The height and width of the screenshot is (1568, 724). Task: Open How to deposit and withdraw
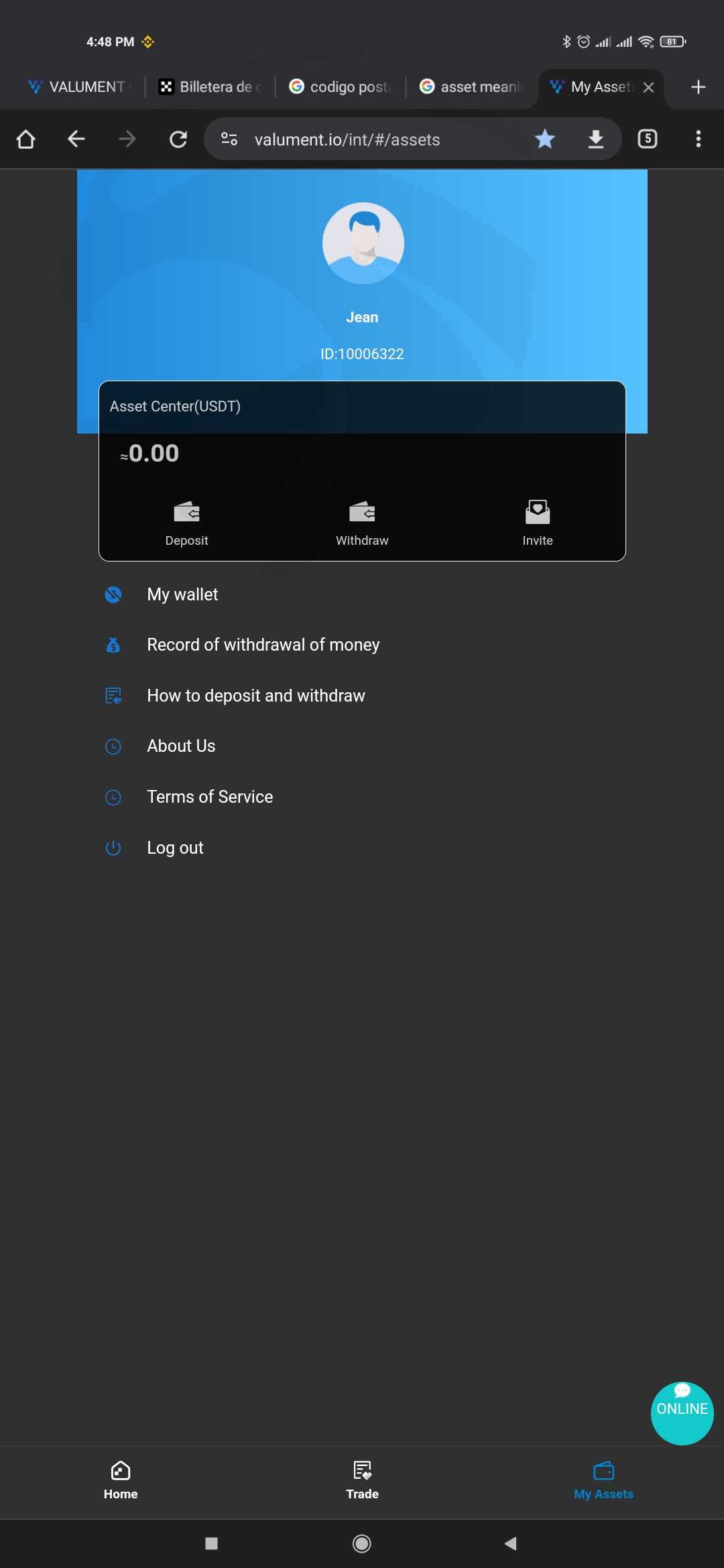362,696
